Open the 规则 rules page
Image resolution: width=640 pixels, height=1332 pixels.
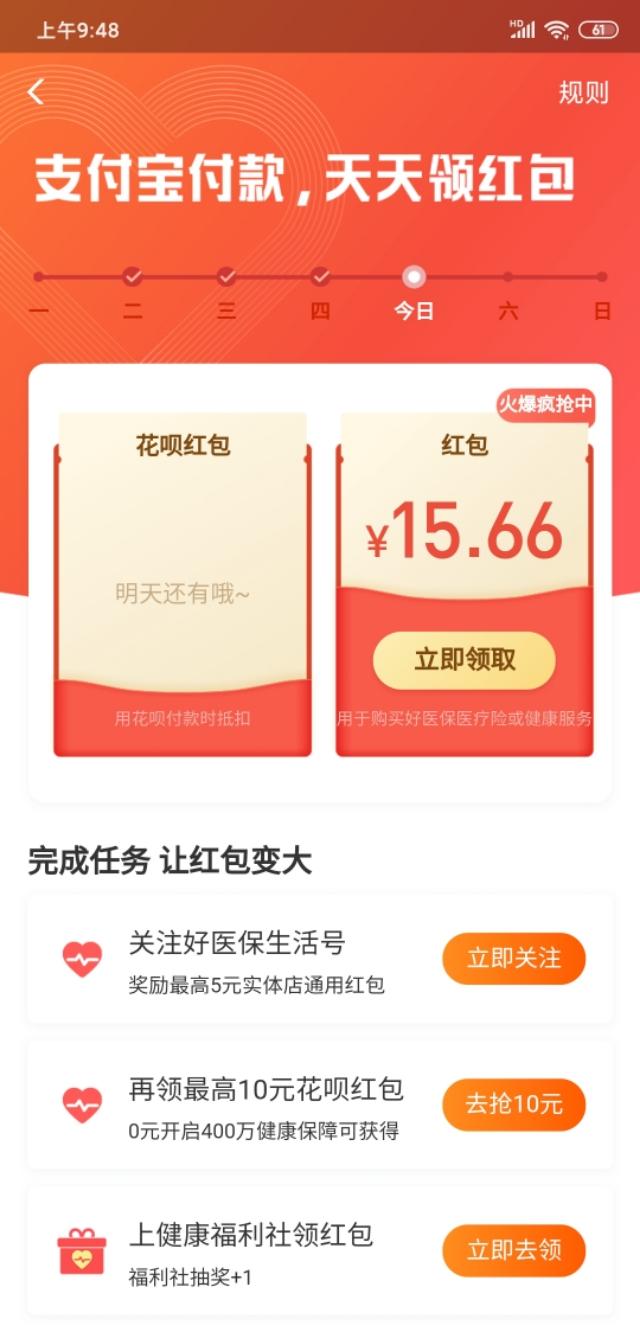[583, 93]
